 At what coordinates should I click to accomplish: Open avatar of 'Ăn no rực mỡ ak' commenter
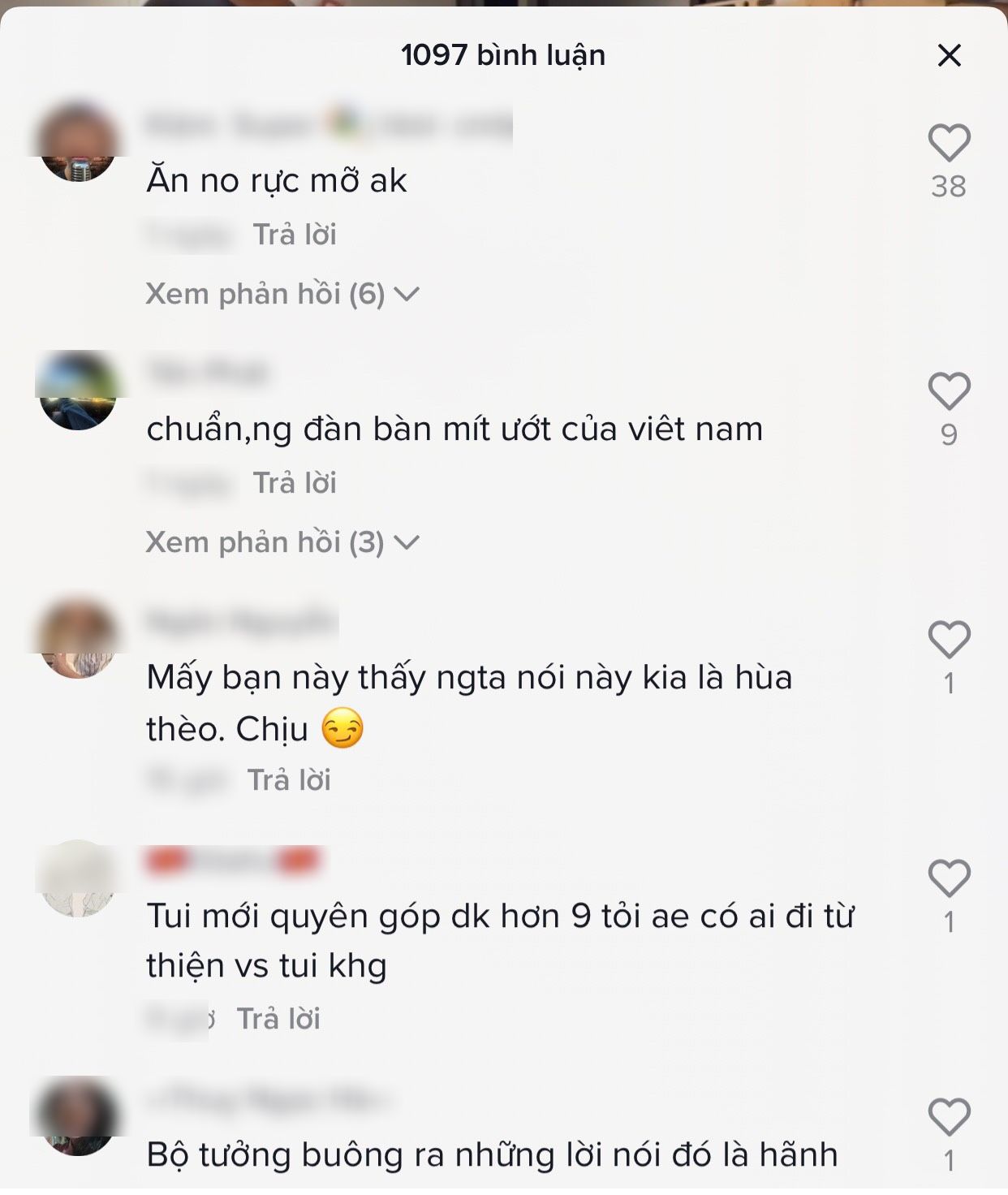[78, 143]
